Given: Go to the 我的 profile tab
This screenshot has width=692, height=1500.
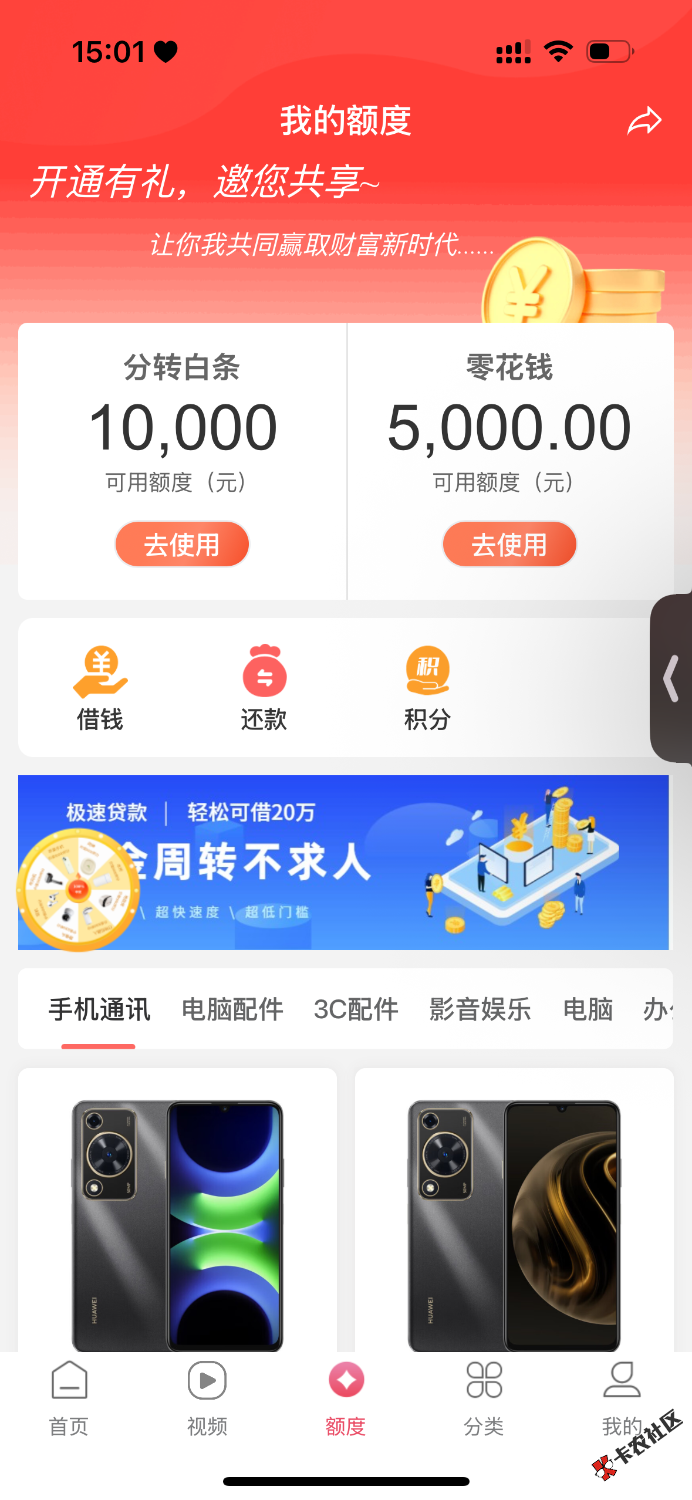Looking at the screenshot, I should tap(621, 1398).
